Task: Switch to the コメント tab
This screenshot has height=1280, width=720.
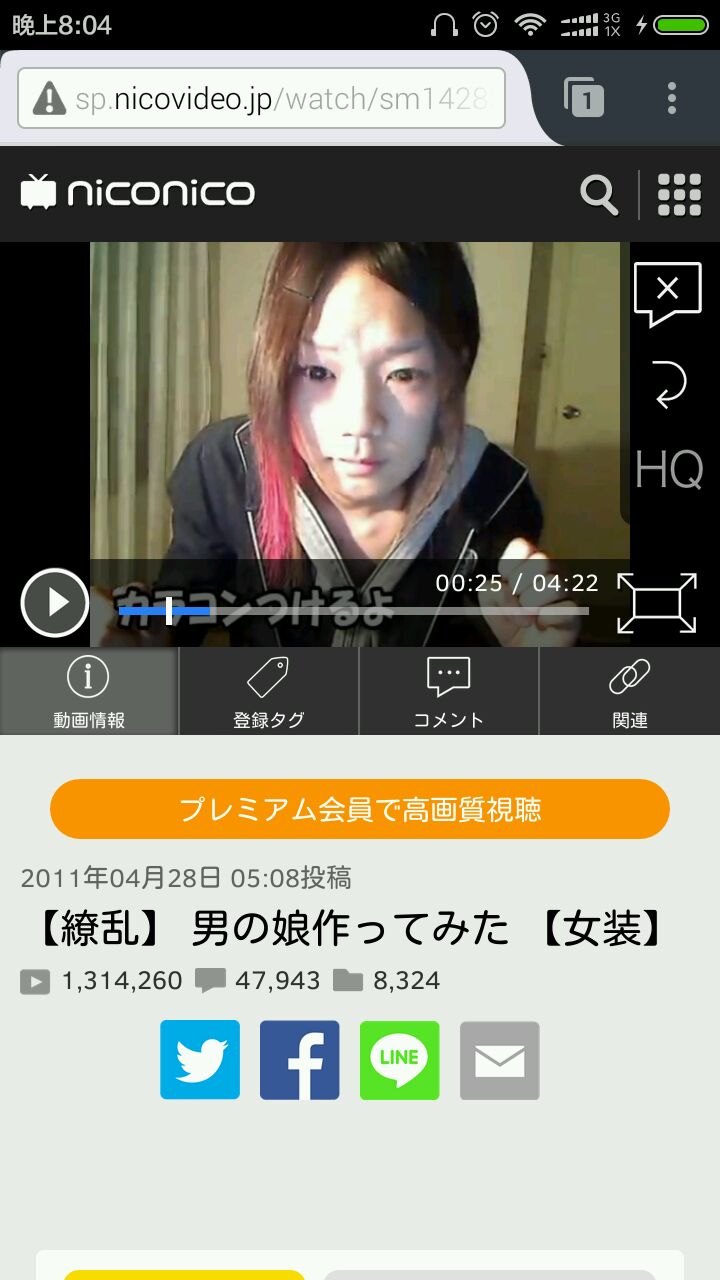Action: (448, 692)
